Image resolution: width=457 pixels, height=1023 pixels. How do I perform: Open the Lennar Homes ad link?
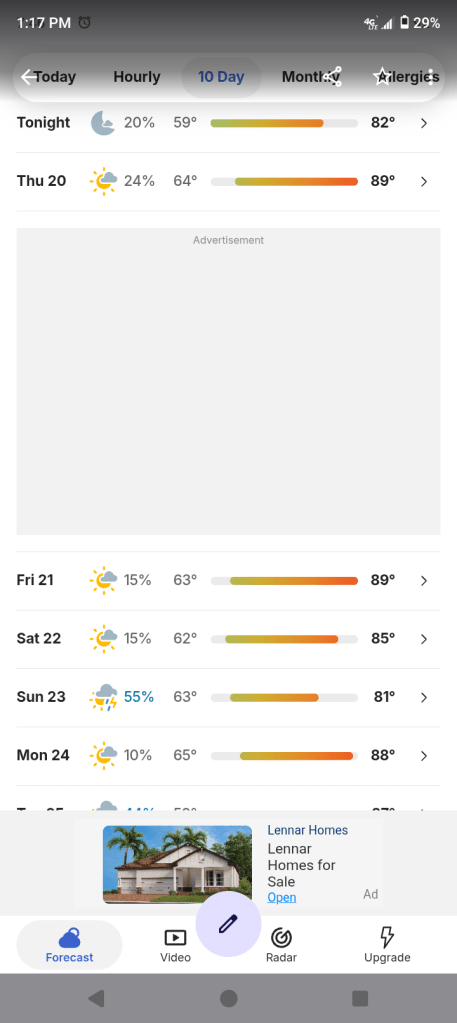click(x=281, y=898)
